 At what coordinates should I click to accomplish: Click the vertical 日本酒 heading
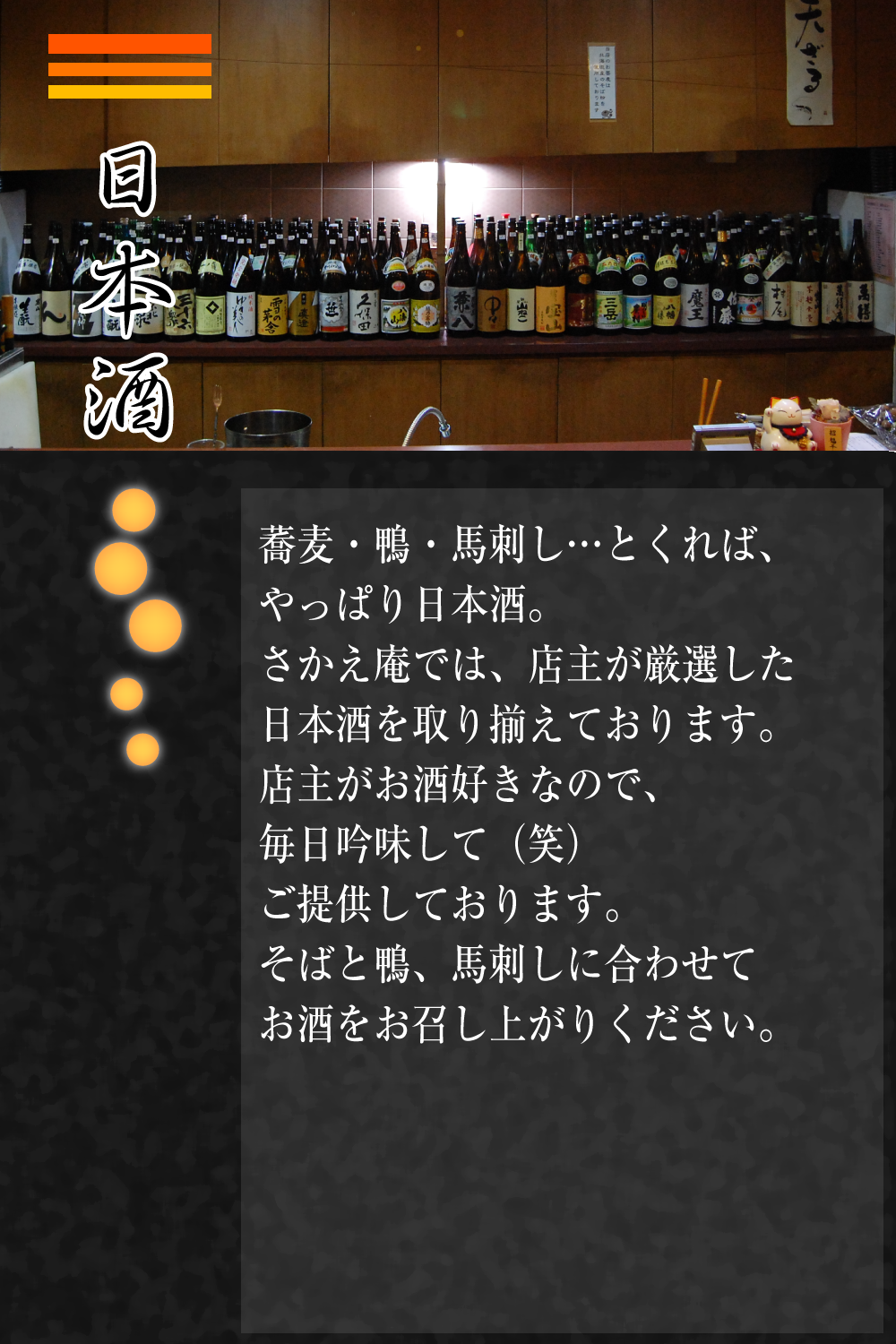tap(130, 287)
